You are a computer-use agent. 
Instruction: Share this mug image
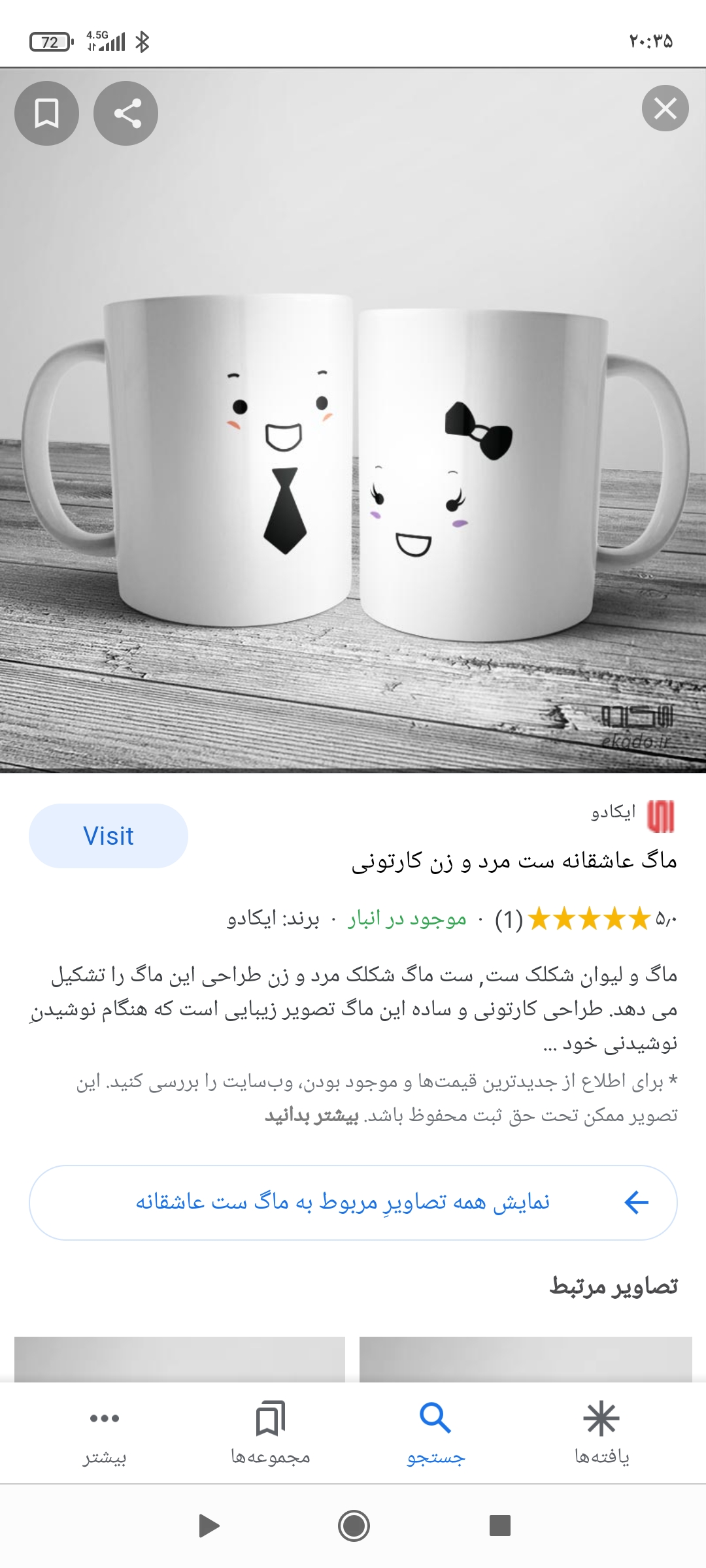tap(126, 113)
